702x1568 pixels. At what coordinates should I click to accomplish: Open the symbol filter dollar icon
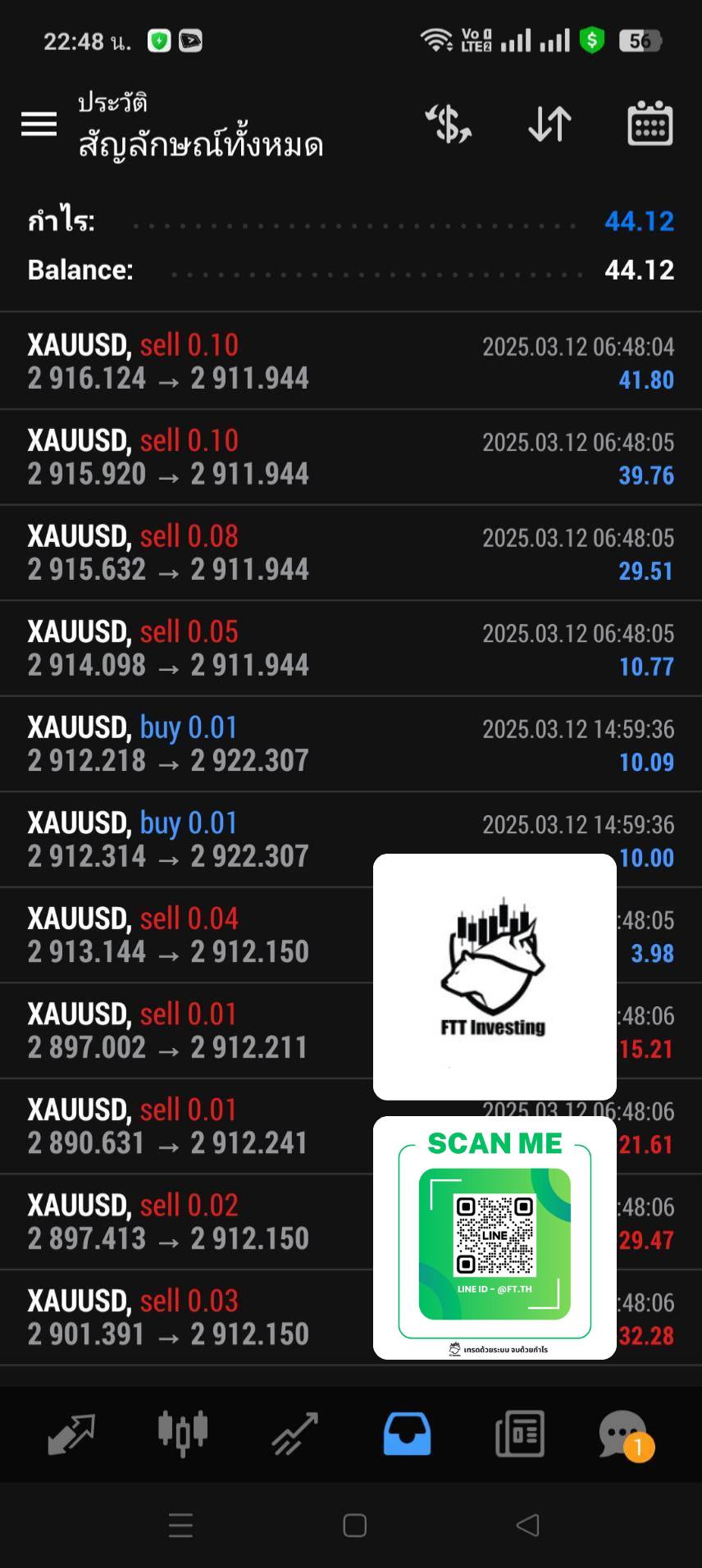point(449,125)
